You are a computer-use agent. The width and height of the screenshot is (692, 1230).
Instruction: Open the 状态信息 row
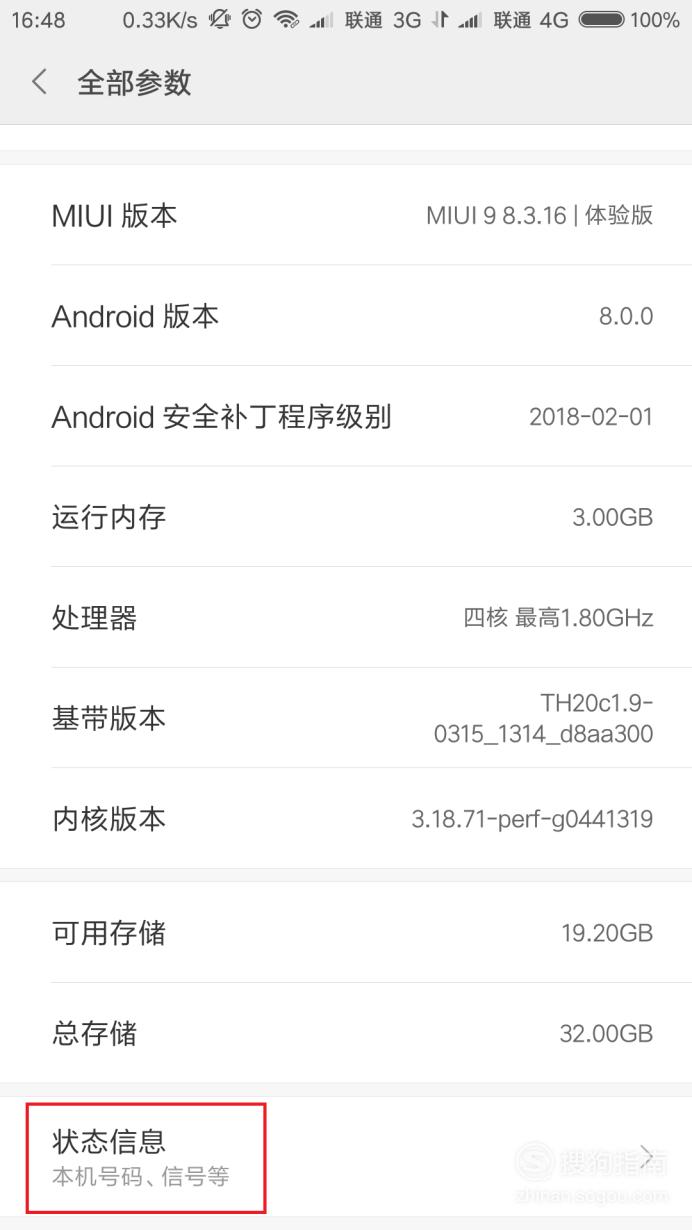click(x=346, y=1156)
